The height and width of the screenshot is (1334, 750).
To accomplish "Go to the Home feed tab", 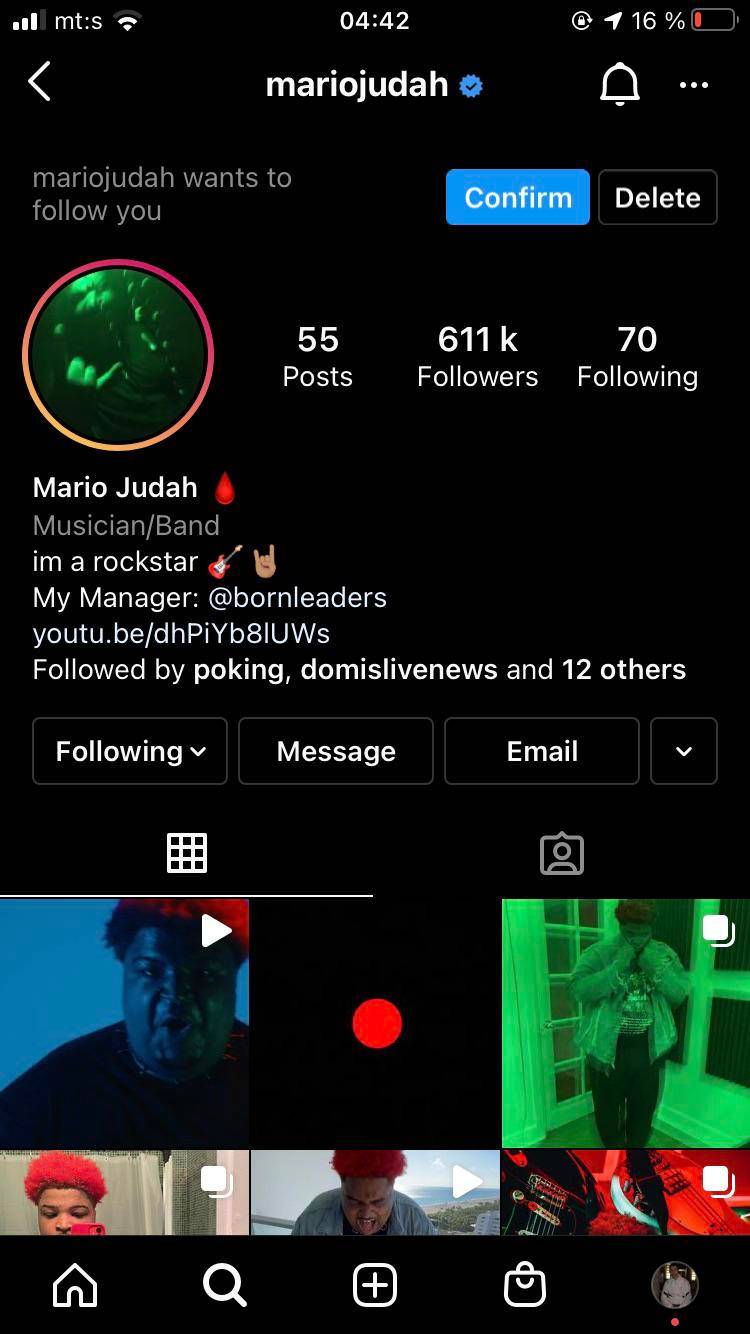I will [75, 1285].
